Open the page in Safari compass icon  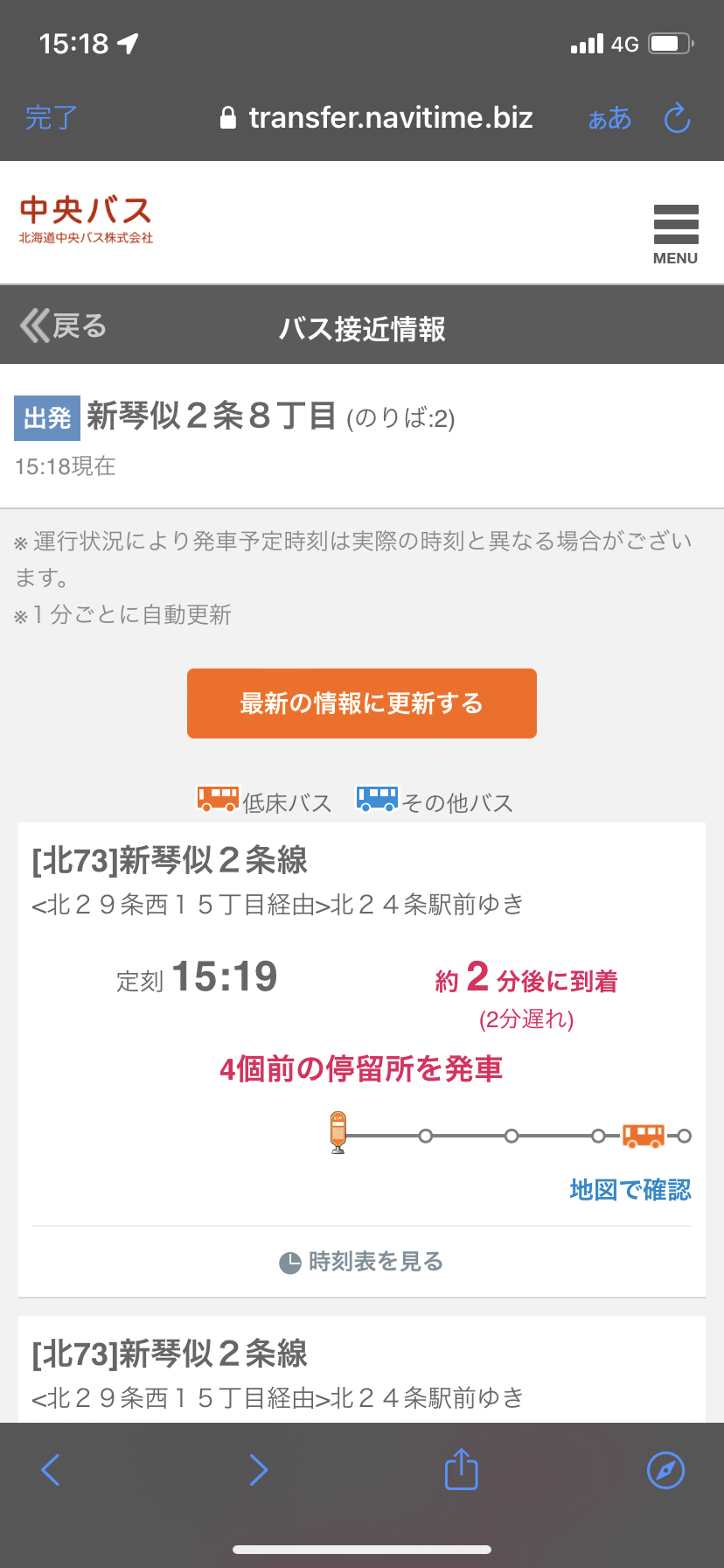coord(665,1470)
